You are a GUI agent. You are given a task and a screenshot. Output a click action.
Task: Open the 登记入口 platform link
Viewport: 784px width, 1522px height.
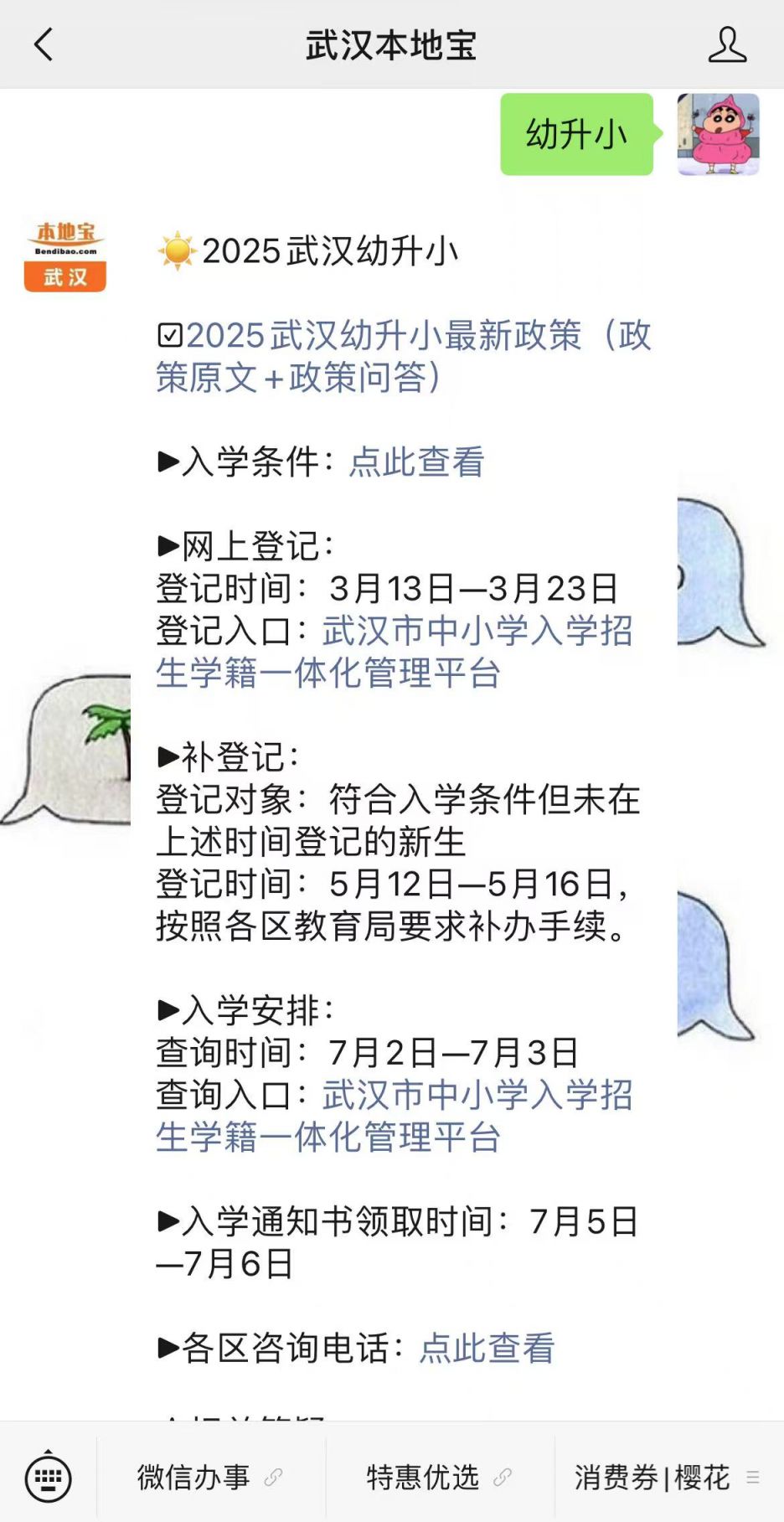[395, 652]
